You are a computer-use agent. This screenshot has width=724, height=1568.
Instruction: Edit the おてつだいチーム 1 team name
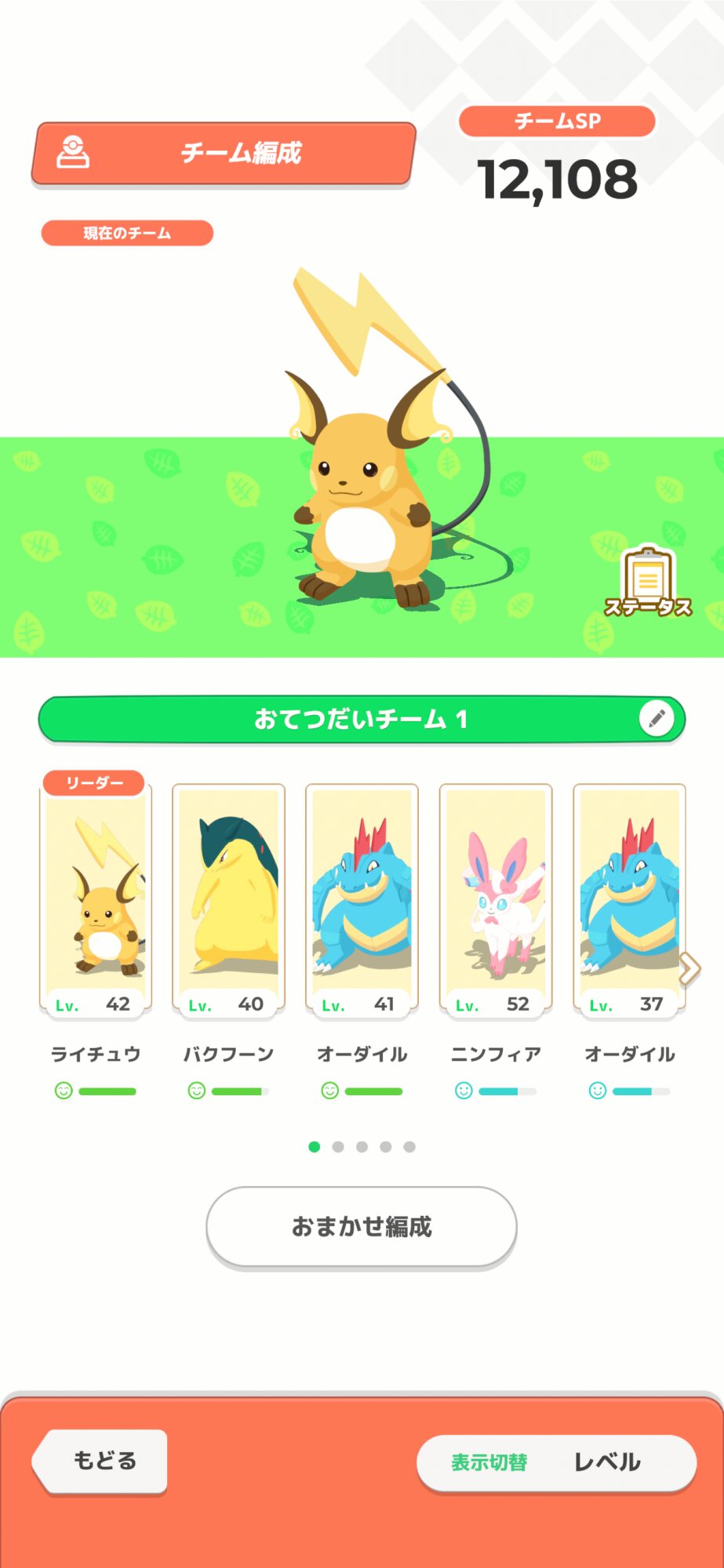pyautogui.click(x=657, y=718)
